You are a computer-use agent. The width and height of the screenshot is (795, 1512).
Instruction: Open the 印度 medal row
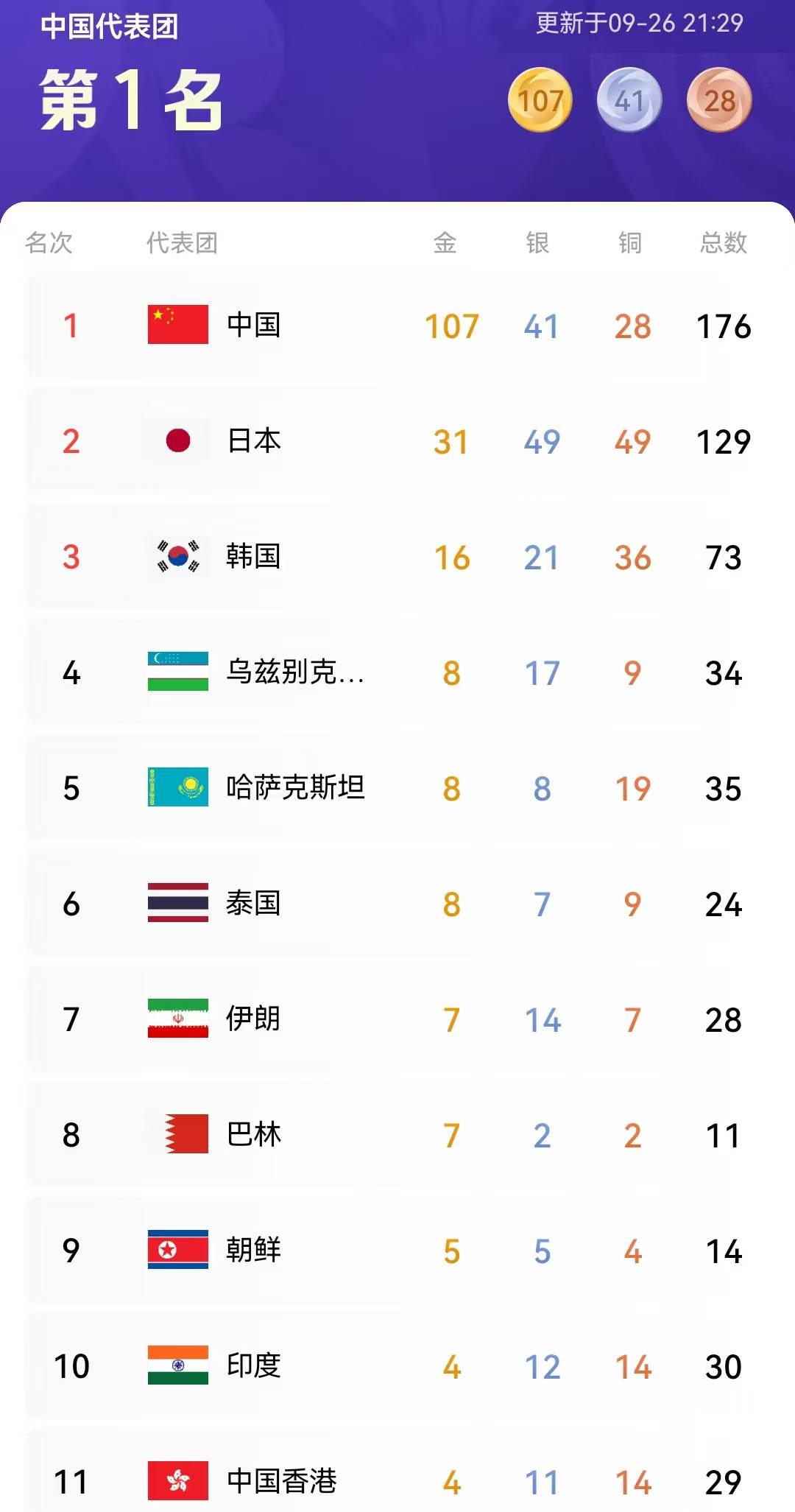[x=397, y=1365]
